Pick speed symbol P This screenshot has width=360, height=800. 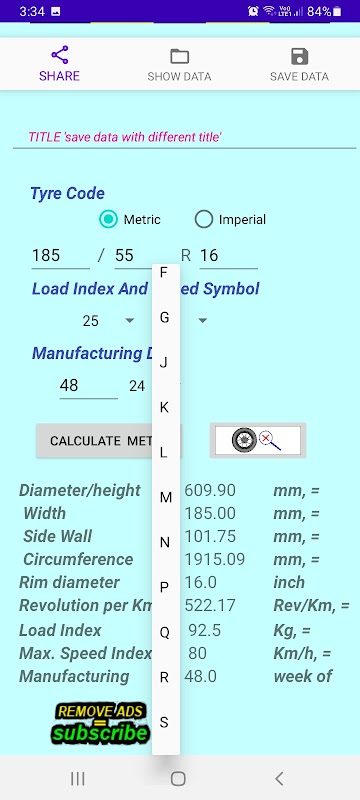166,588
